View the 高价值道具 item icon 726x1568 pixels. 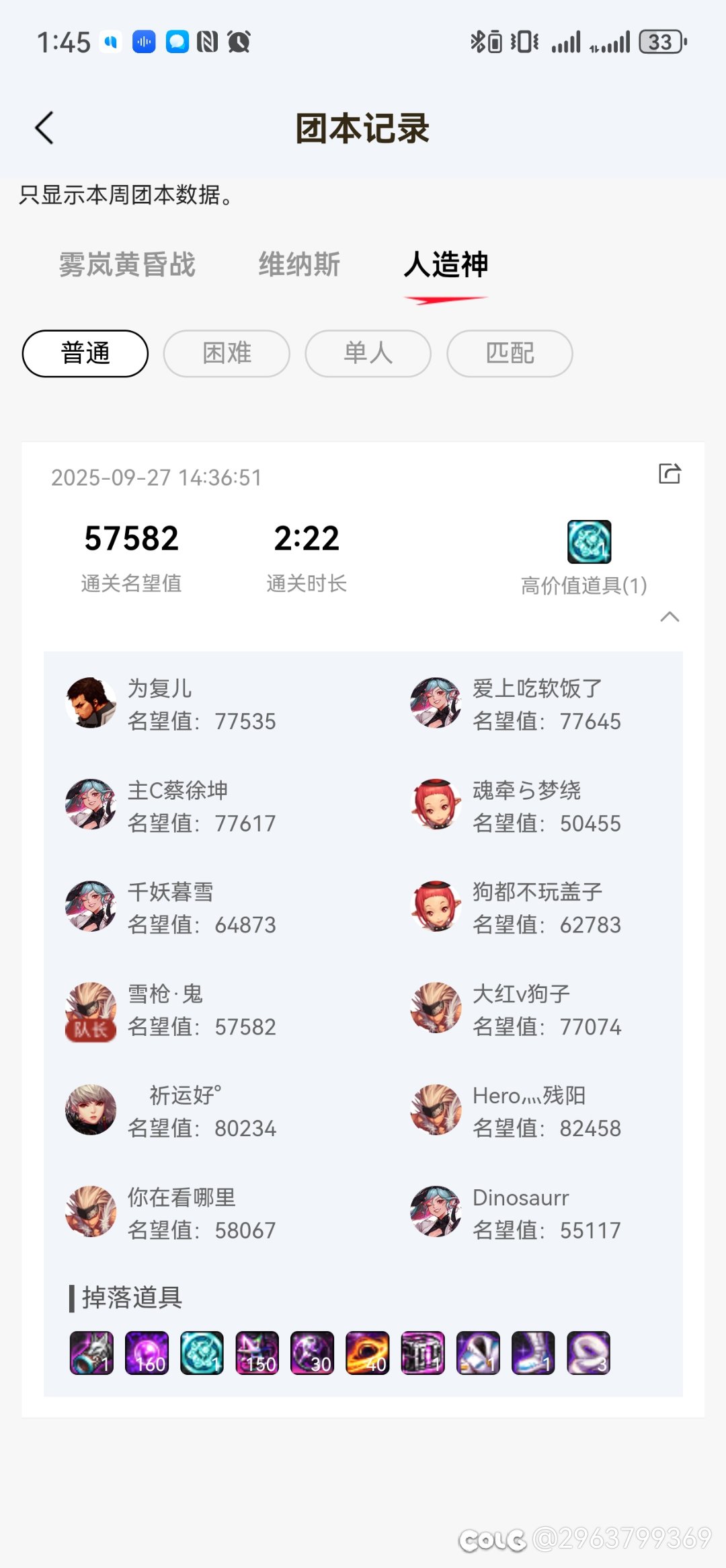pyautogui.click(x=589, y=542)
